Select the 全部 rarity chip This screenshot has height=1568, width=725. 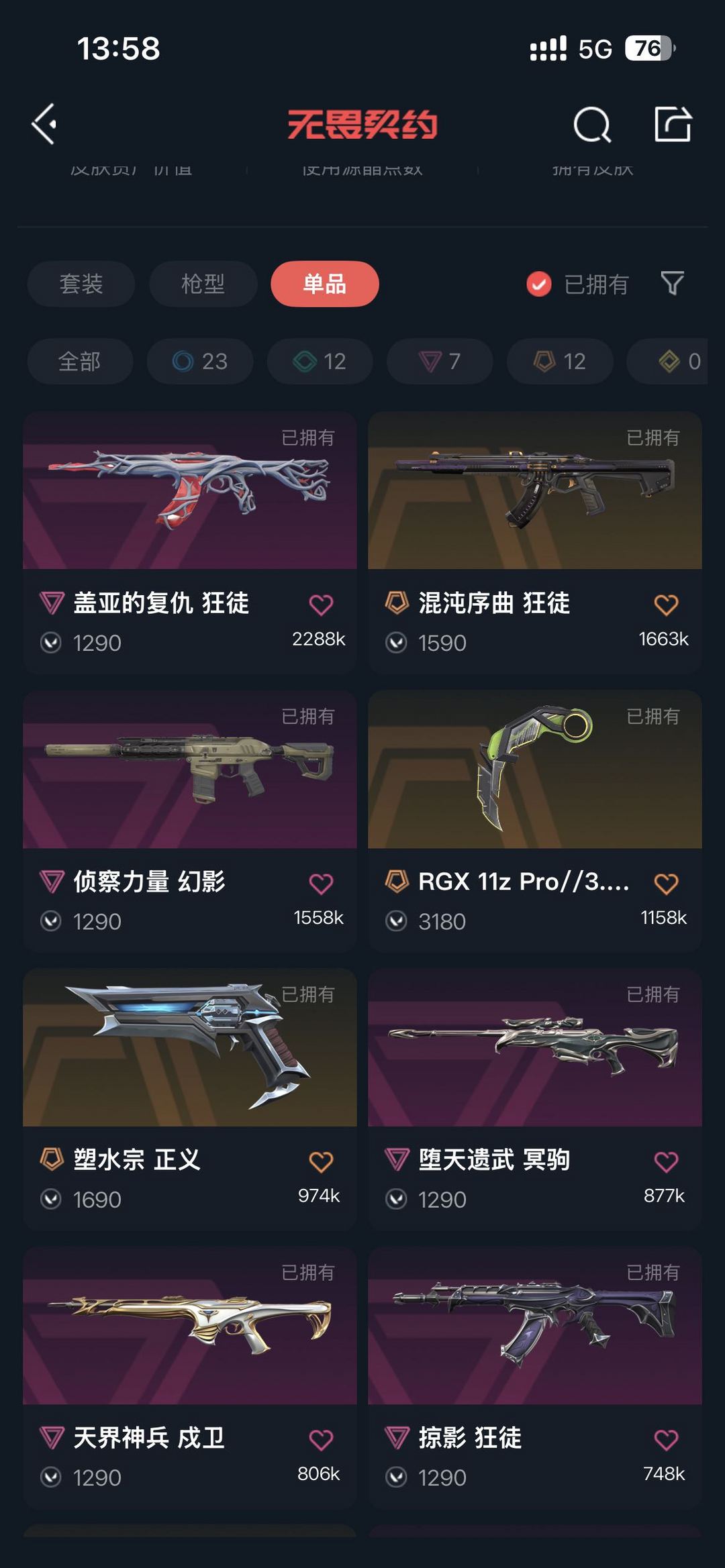coord(80,362)
